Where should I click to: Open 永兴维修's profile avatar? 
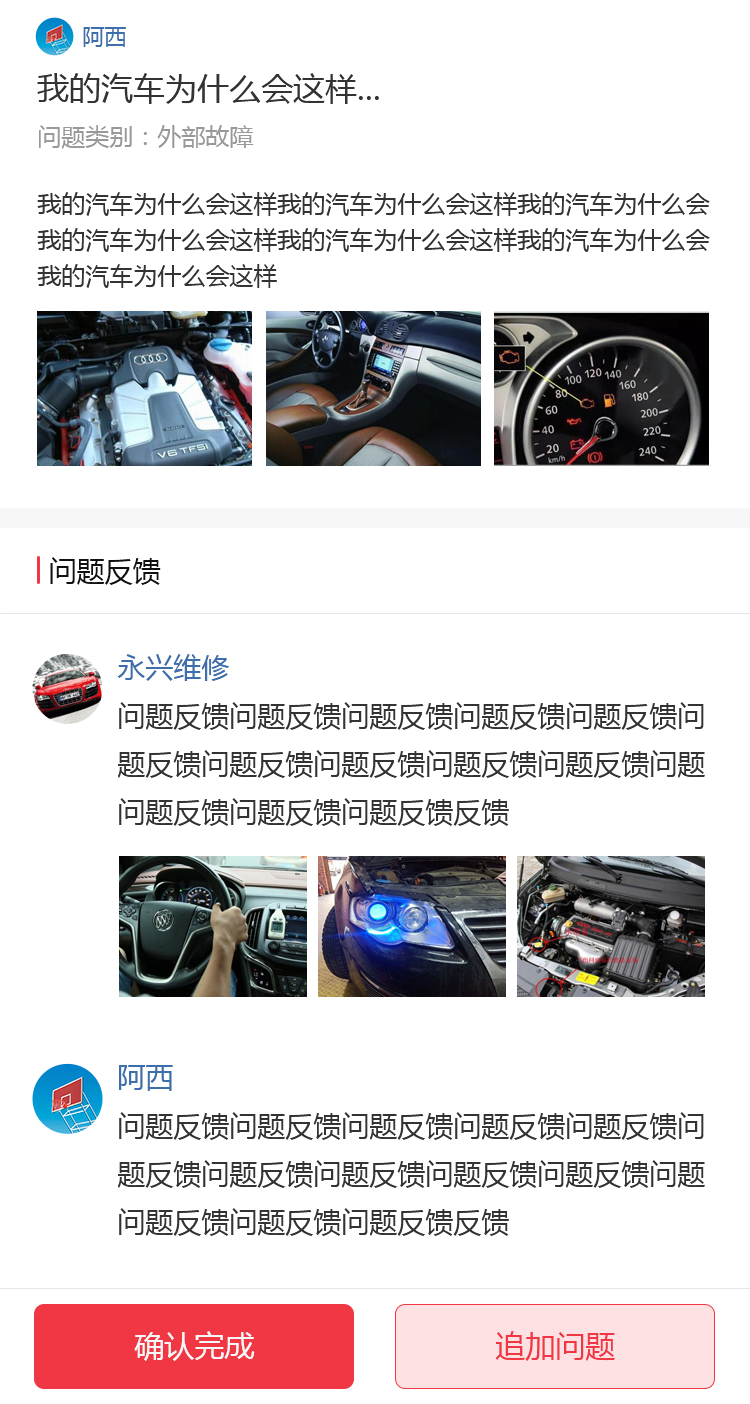point(68,688)
